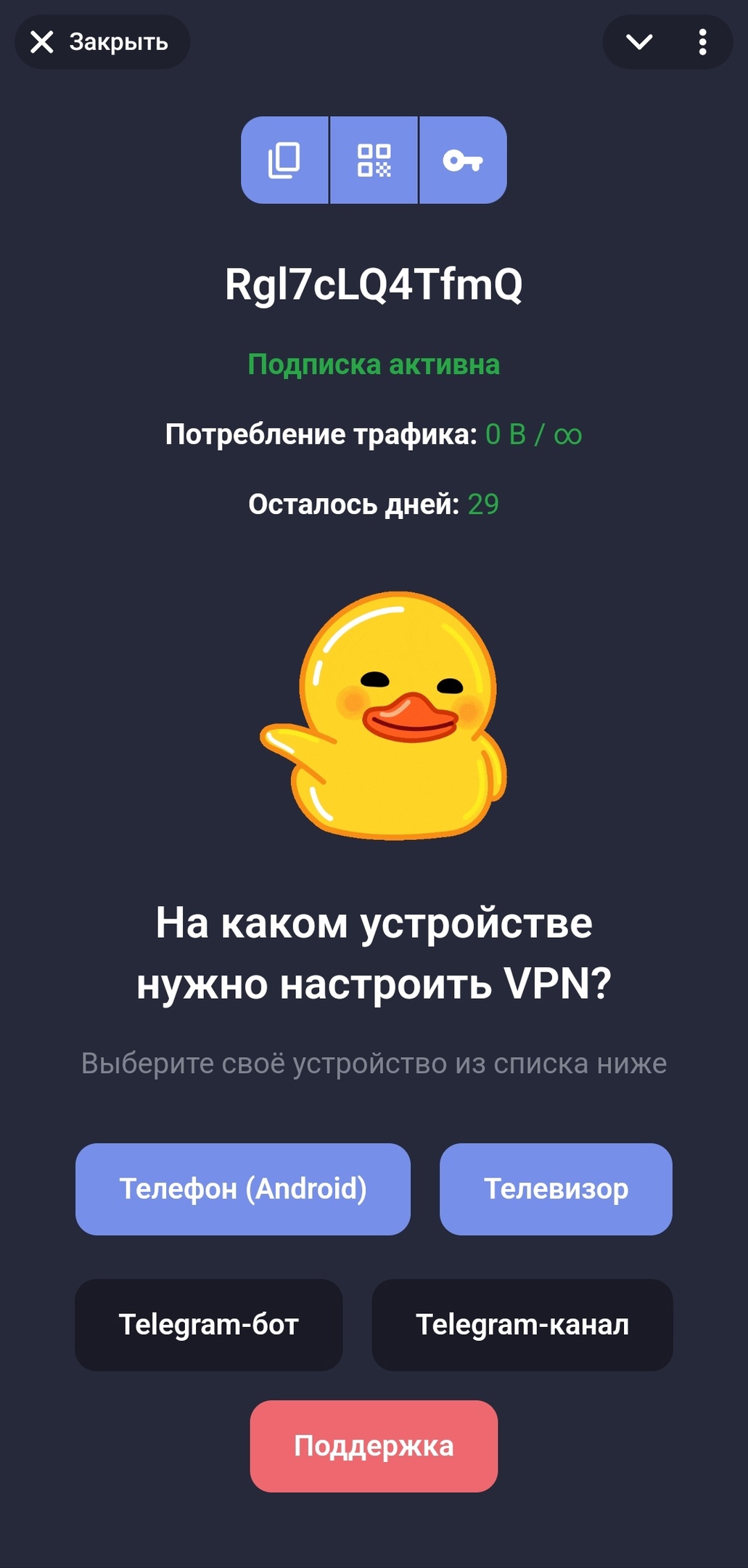Click the key icon to show access key
The height and width of the screenshot is (1568, 748).
463,161
